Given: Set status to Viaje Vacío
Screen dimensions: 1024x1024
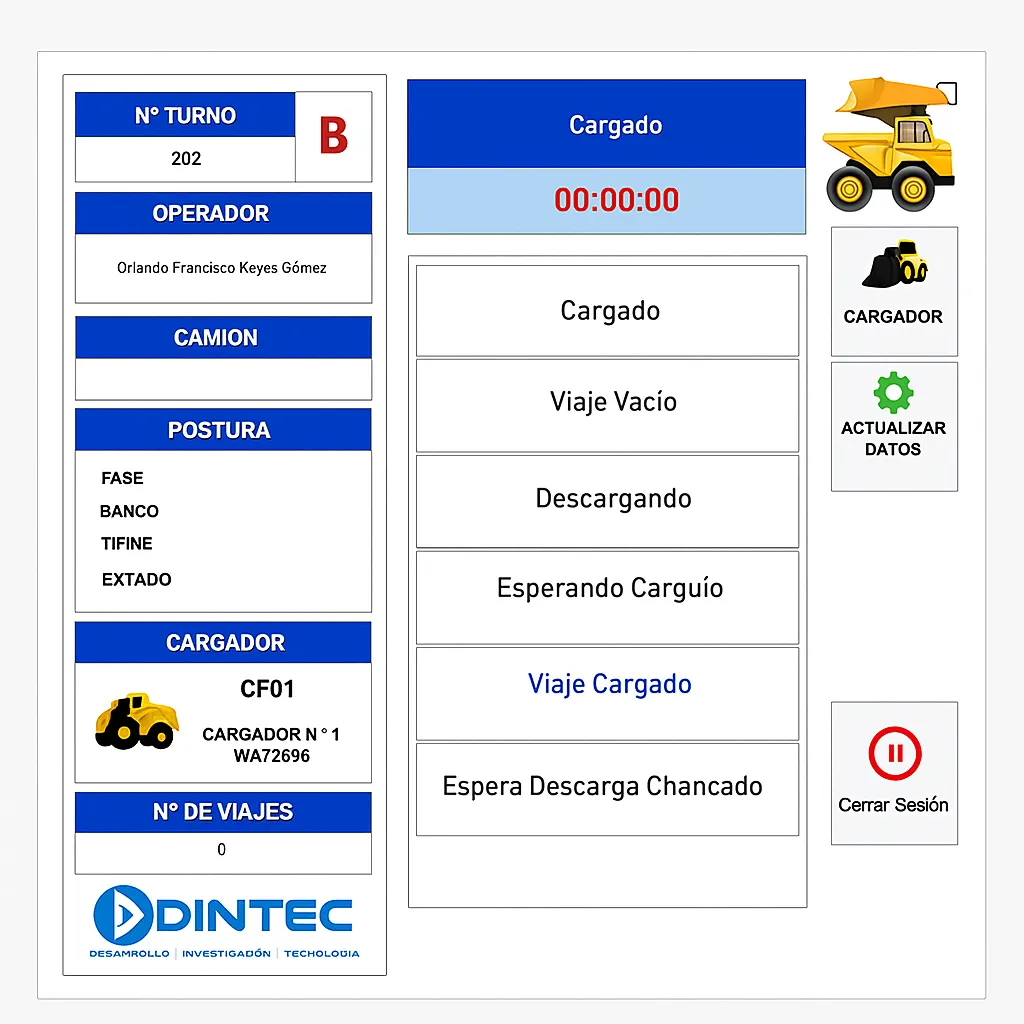Looking at the screenshot, I should 607,404.
